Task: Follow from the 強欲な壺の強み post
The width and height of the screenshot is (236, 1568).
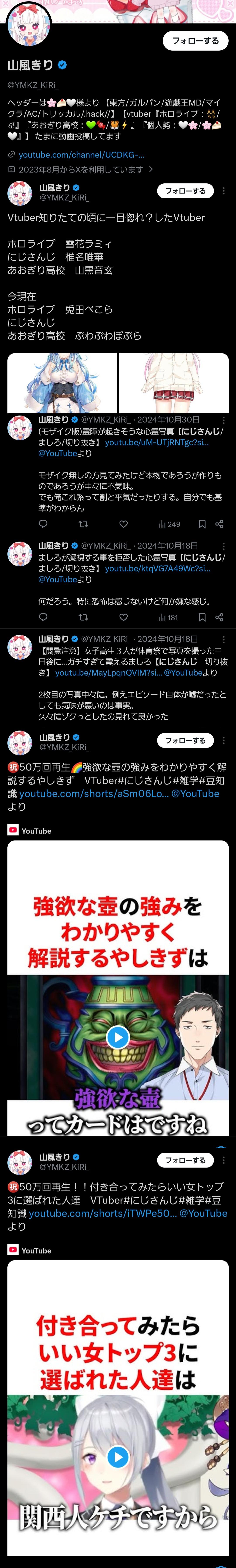Action: (186, 741)
